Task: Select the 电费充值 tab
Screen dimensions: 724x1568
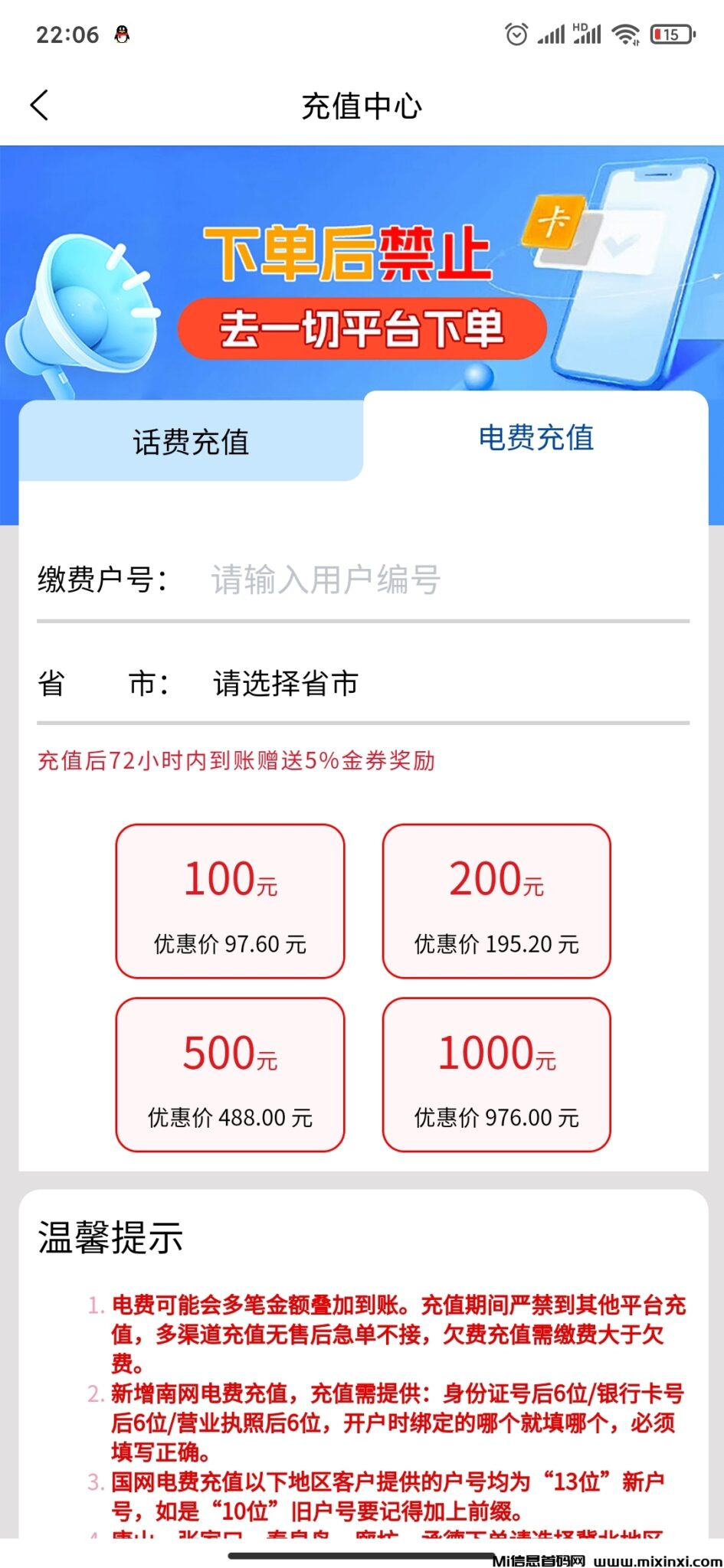Action: [538, 439]
